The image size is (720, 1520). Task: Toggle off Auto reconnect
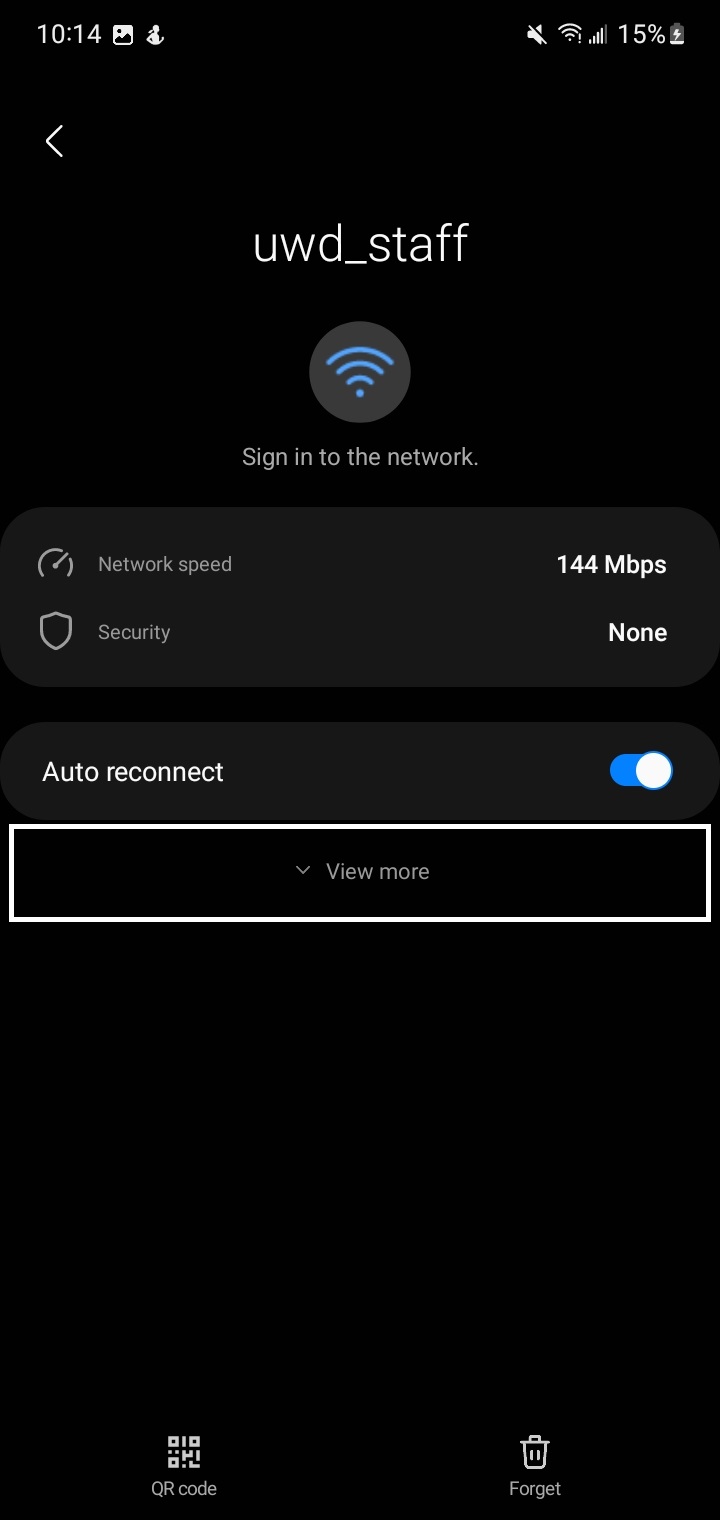[x=641, y=771]
